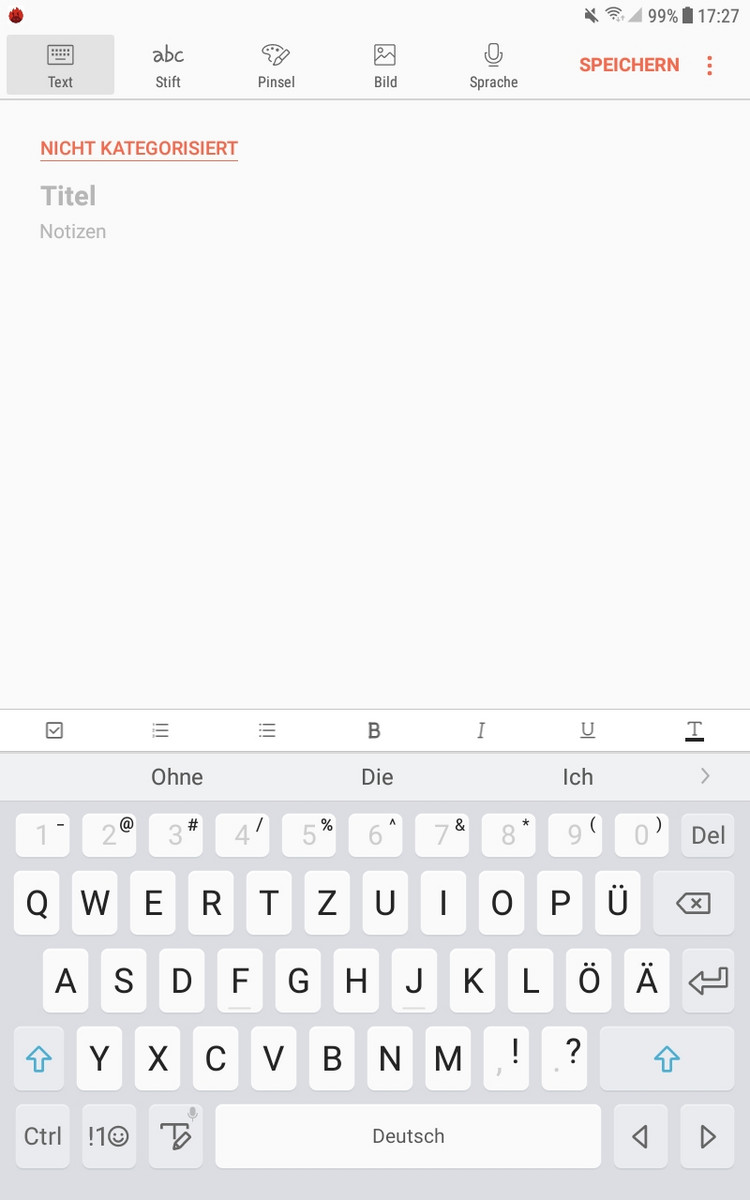Choose the suggestion "Ohne"
Image resolution: width=750 pixels, height=1200 pixels.
[177, 777]
